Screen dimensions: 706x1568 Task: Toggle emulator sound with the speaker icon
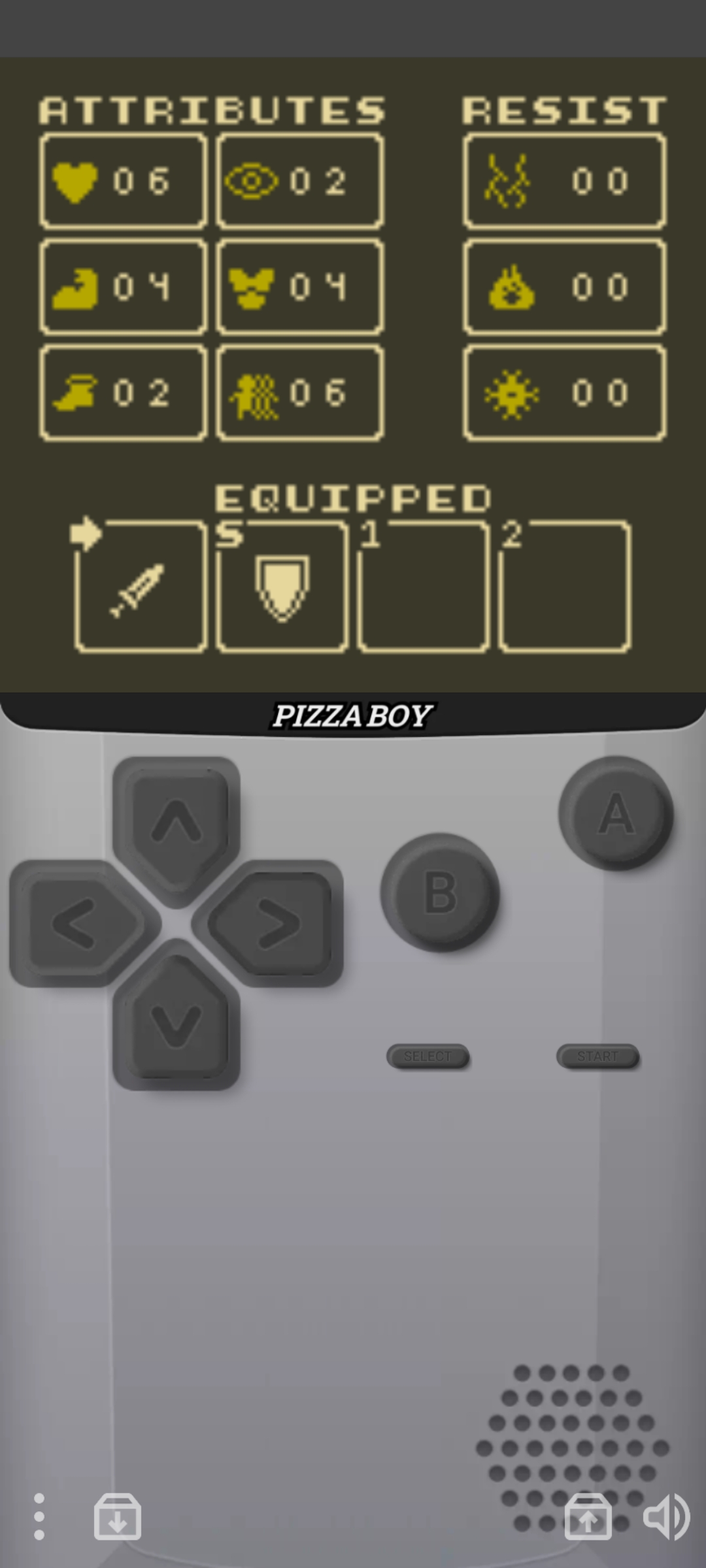point(665,1516)
